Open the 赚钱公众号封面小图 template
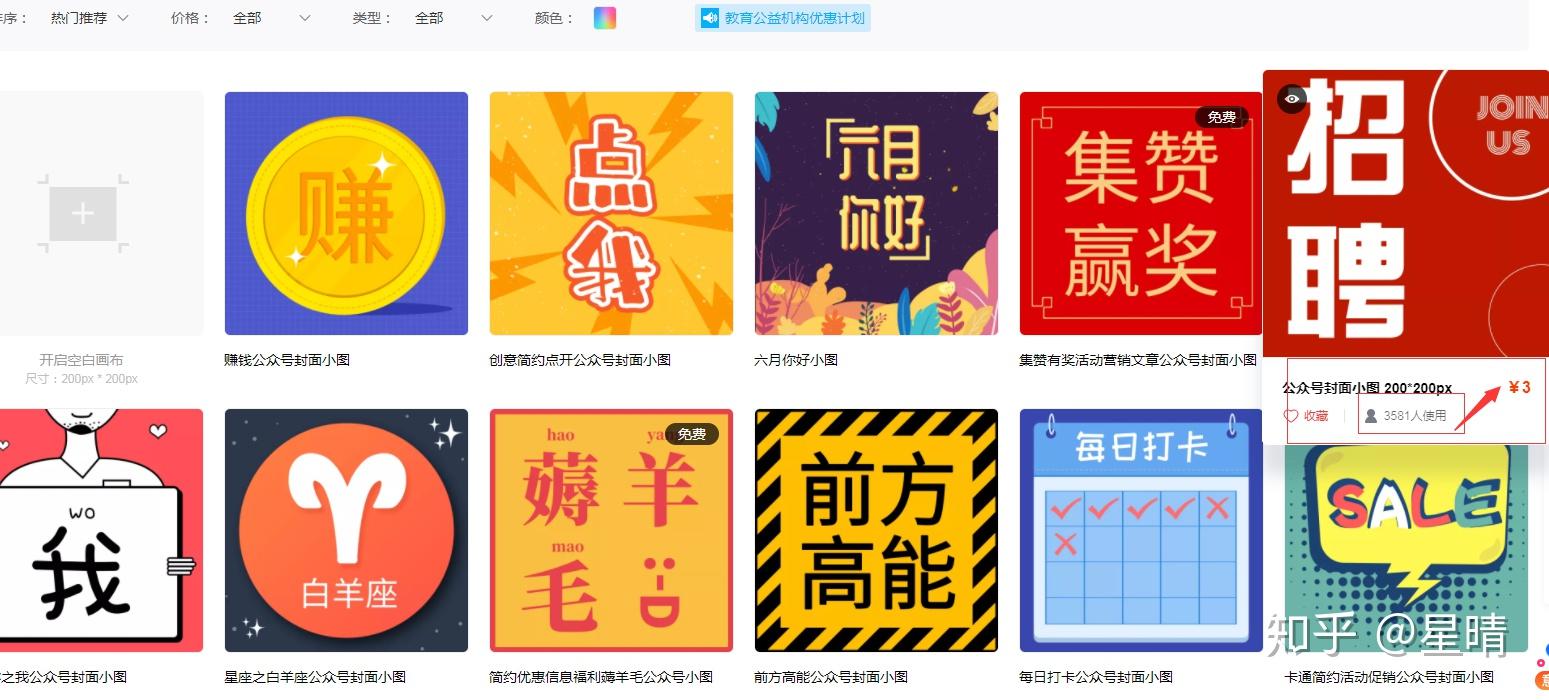This screenshot has width=1549, height=700. (346, 214)
